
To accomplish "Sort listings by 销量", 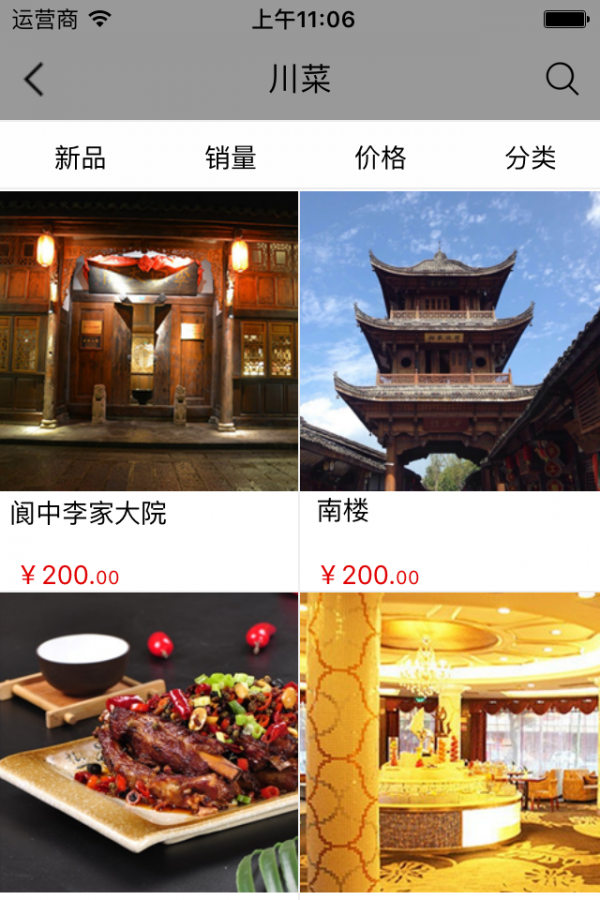I will click(x=230, y=157).
